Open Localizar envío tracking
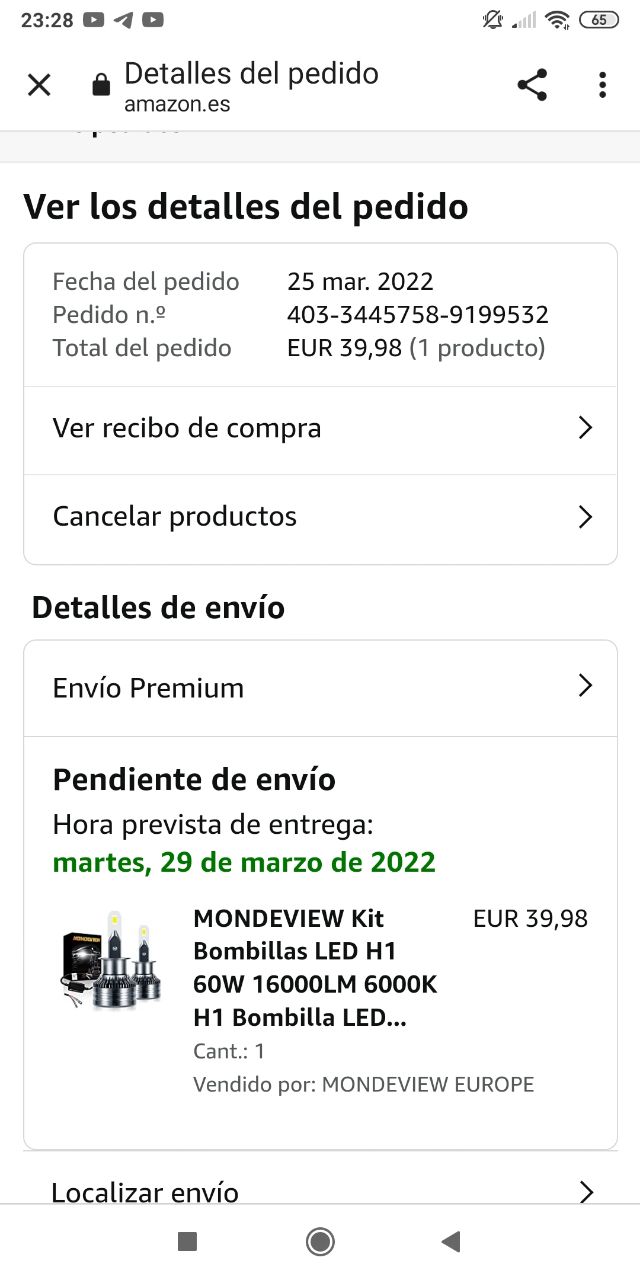 [x=320, y=1191]
